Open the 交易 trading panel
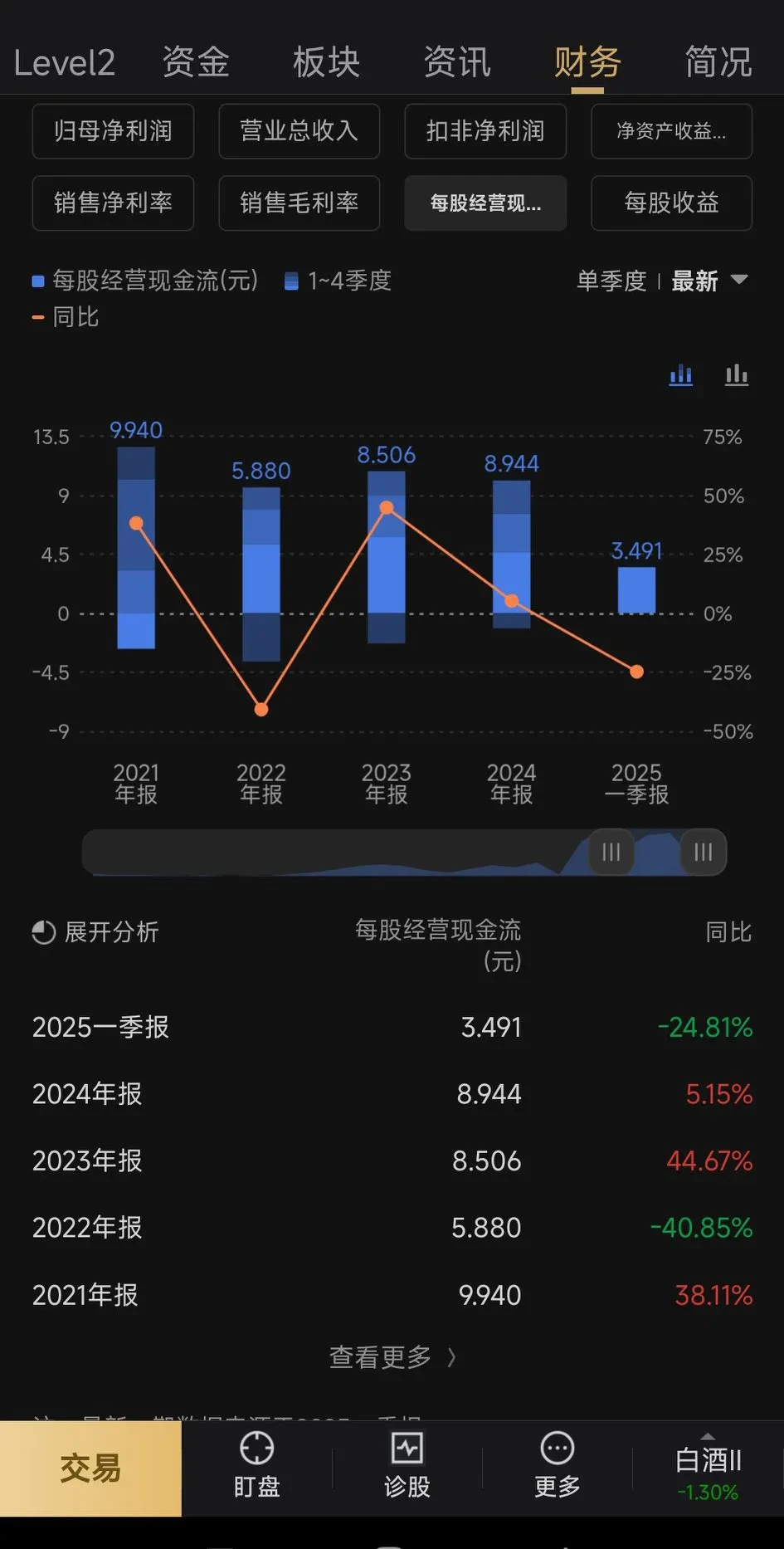The height and width of the screenshot is (1549, 784). (x=90, y=1469)
